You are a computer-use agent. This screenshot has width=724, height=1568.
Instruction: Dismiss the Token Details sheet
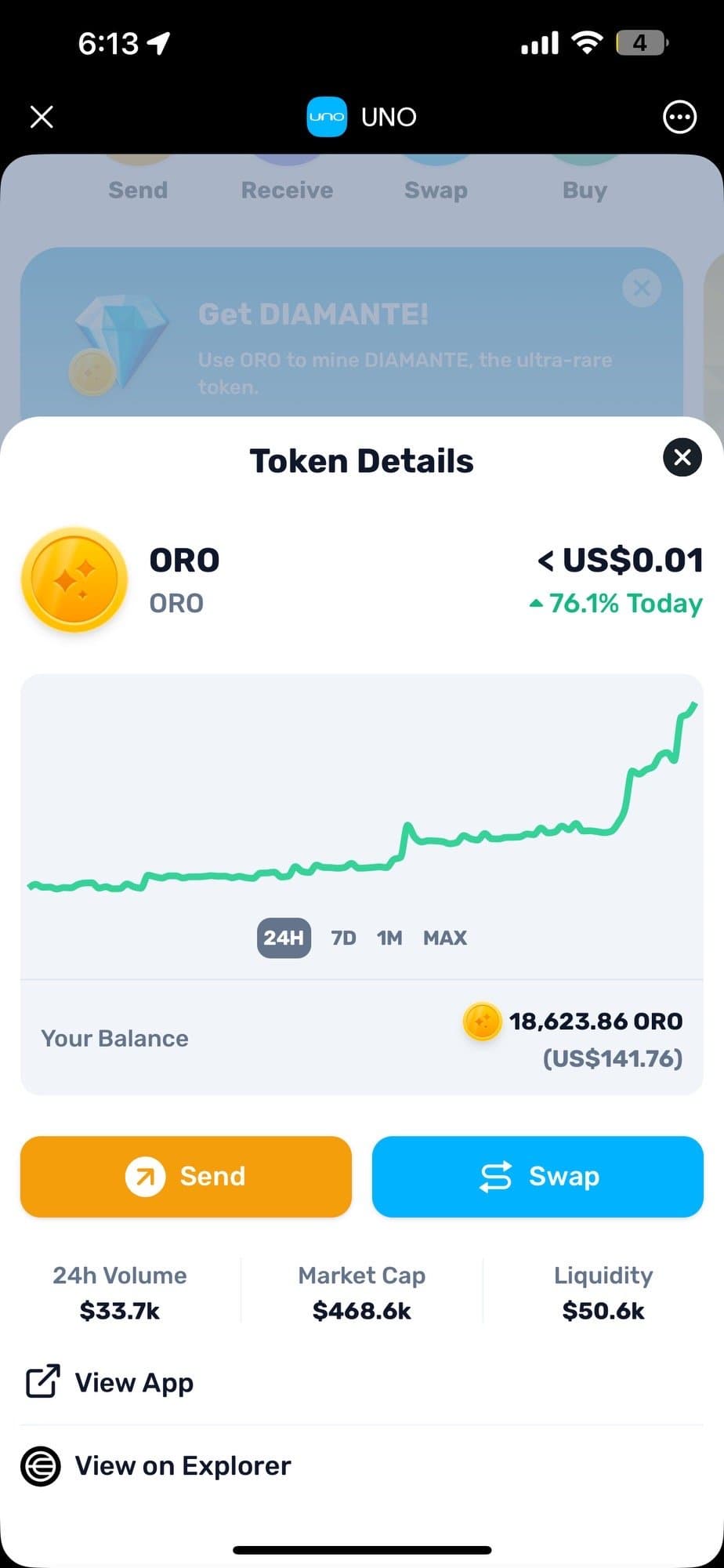[x=682, y=457]
